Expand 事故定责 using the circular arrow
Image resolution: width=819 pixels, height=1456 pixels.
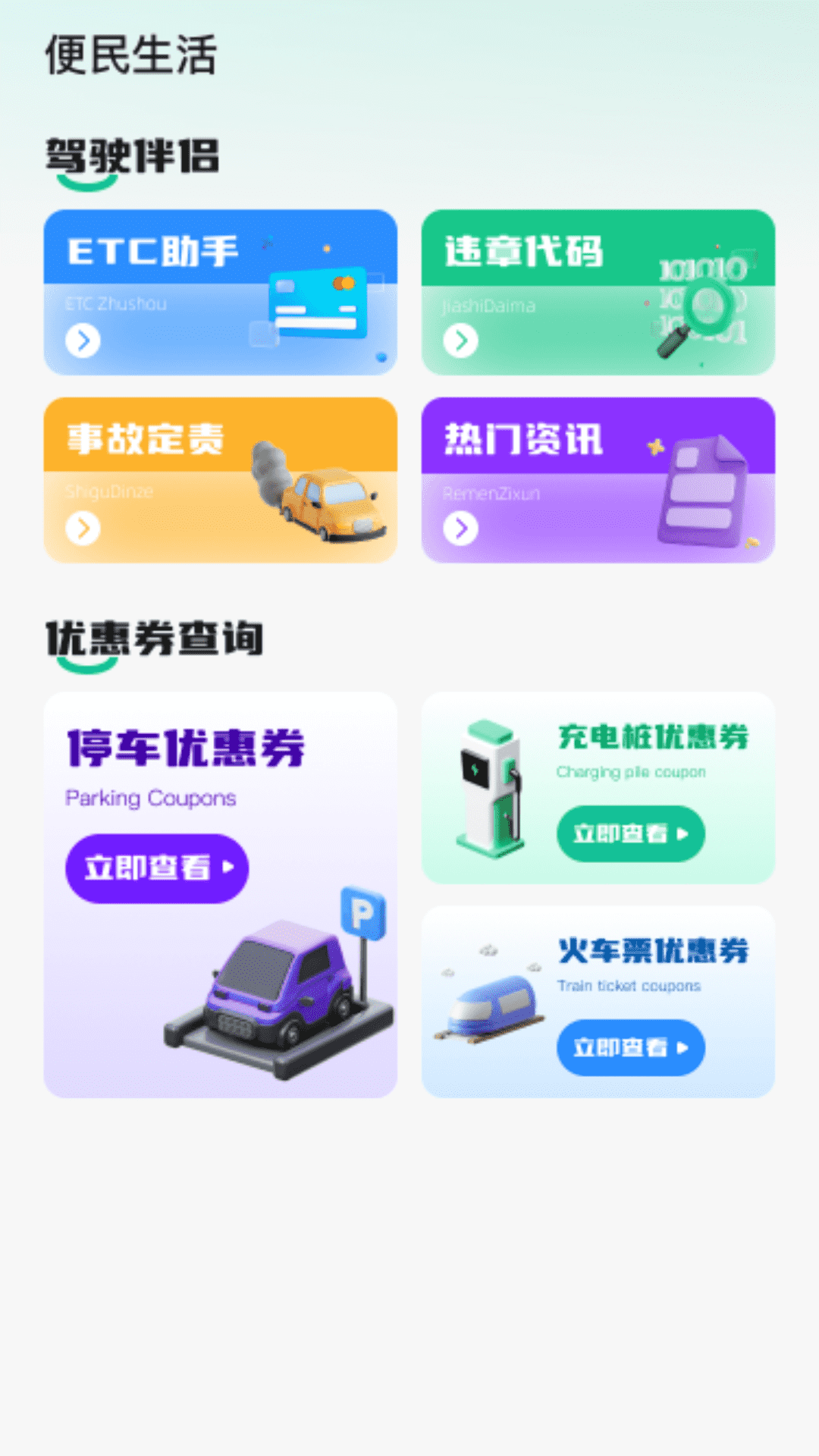pyautogui.click(x=83, y=526)
